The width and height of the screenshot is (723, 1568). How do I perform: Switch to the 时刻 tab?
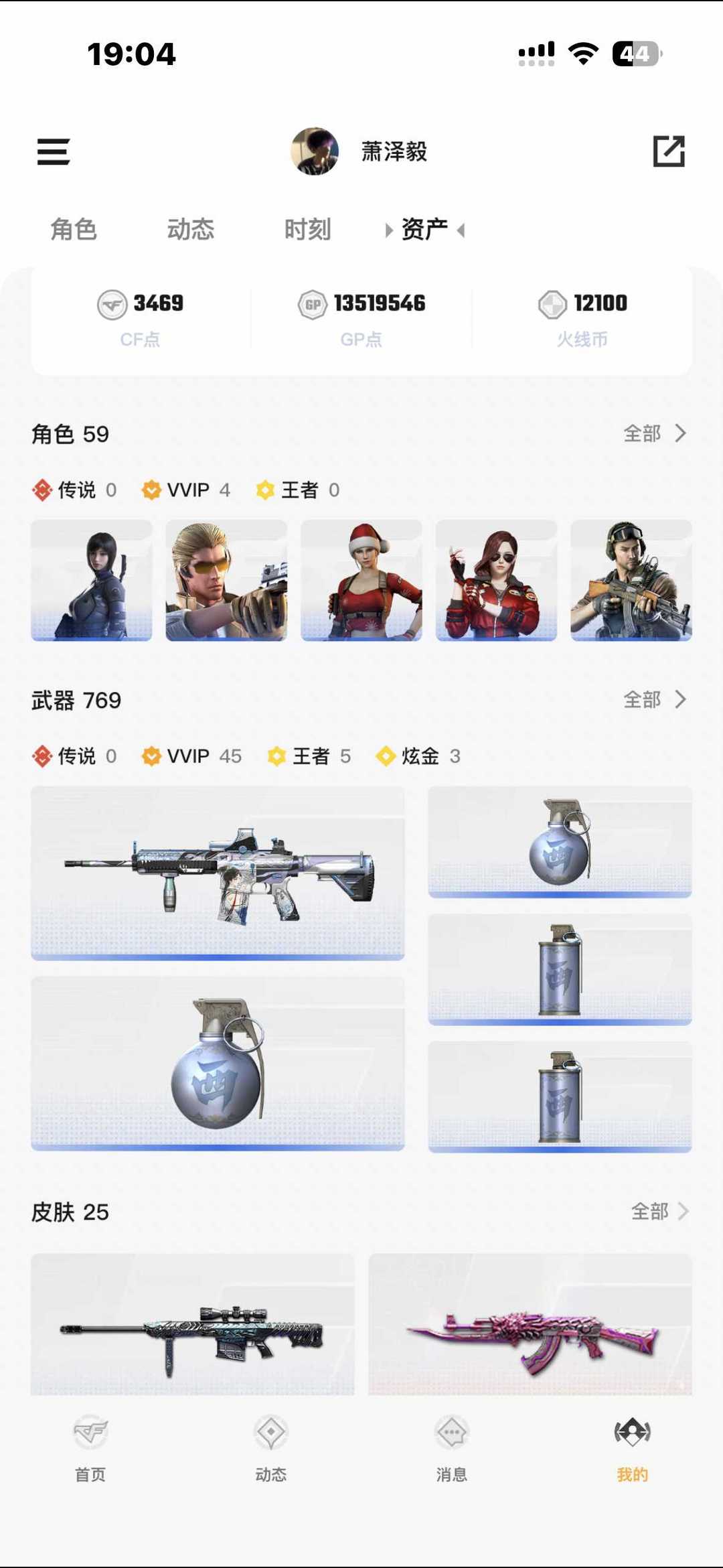pos(307,230)
